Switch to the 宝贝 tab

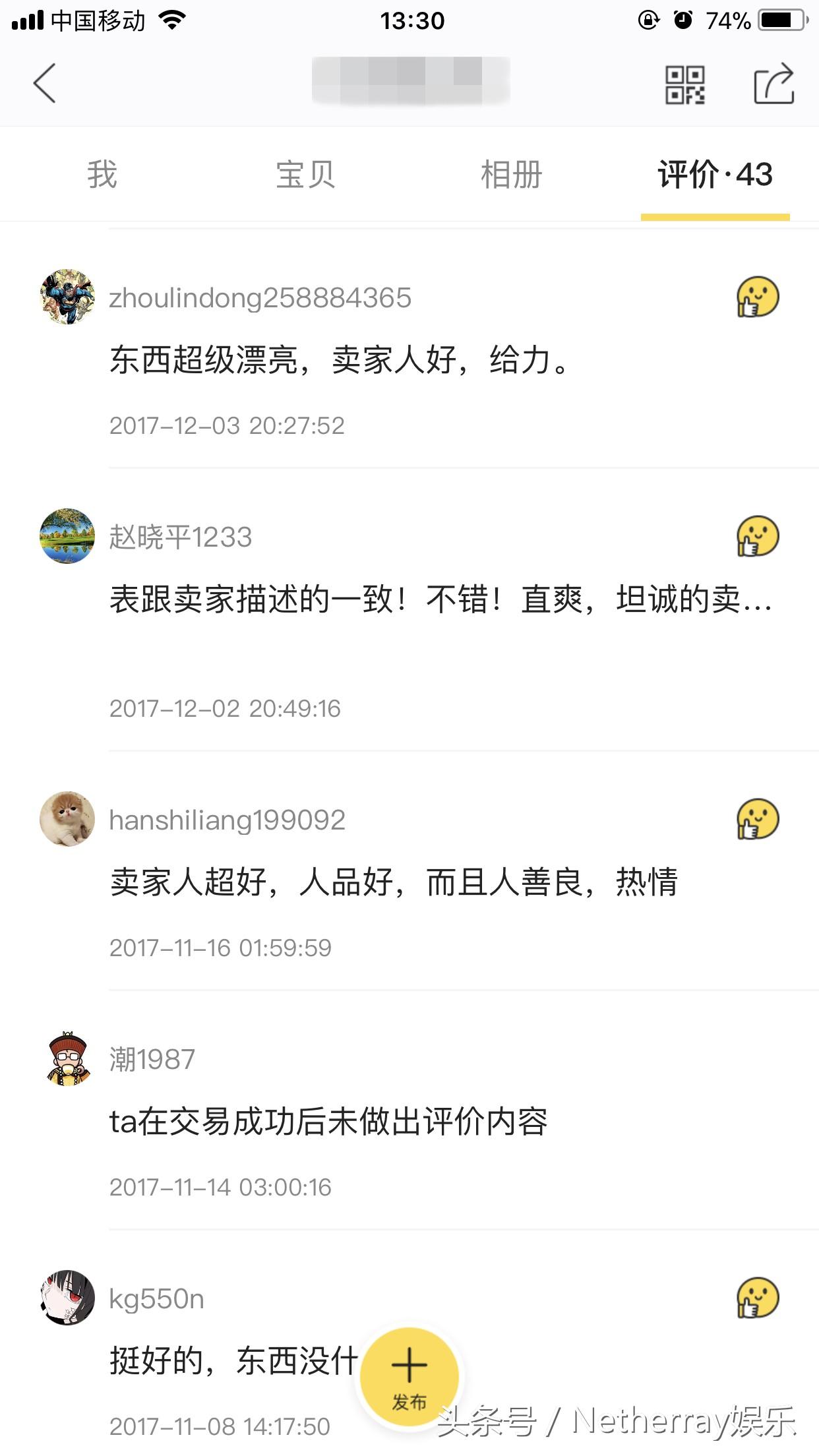click(307, 173)
